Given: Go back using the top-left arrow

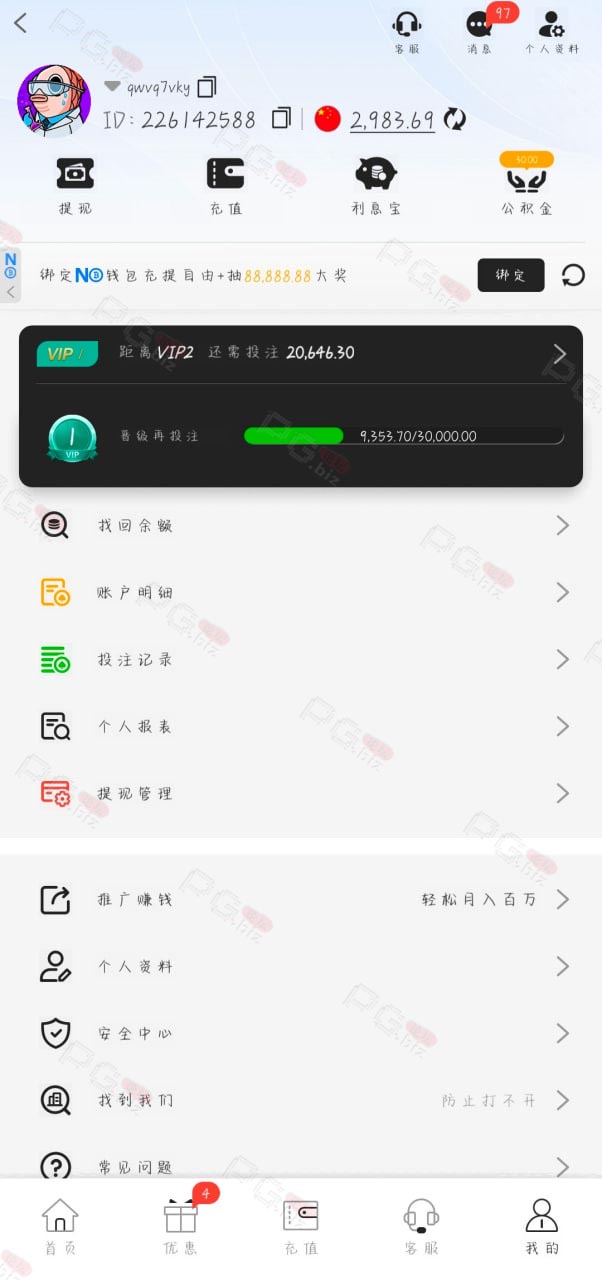Looking at the screenshot, I should 21,23.
